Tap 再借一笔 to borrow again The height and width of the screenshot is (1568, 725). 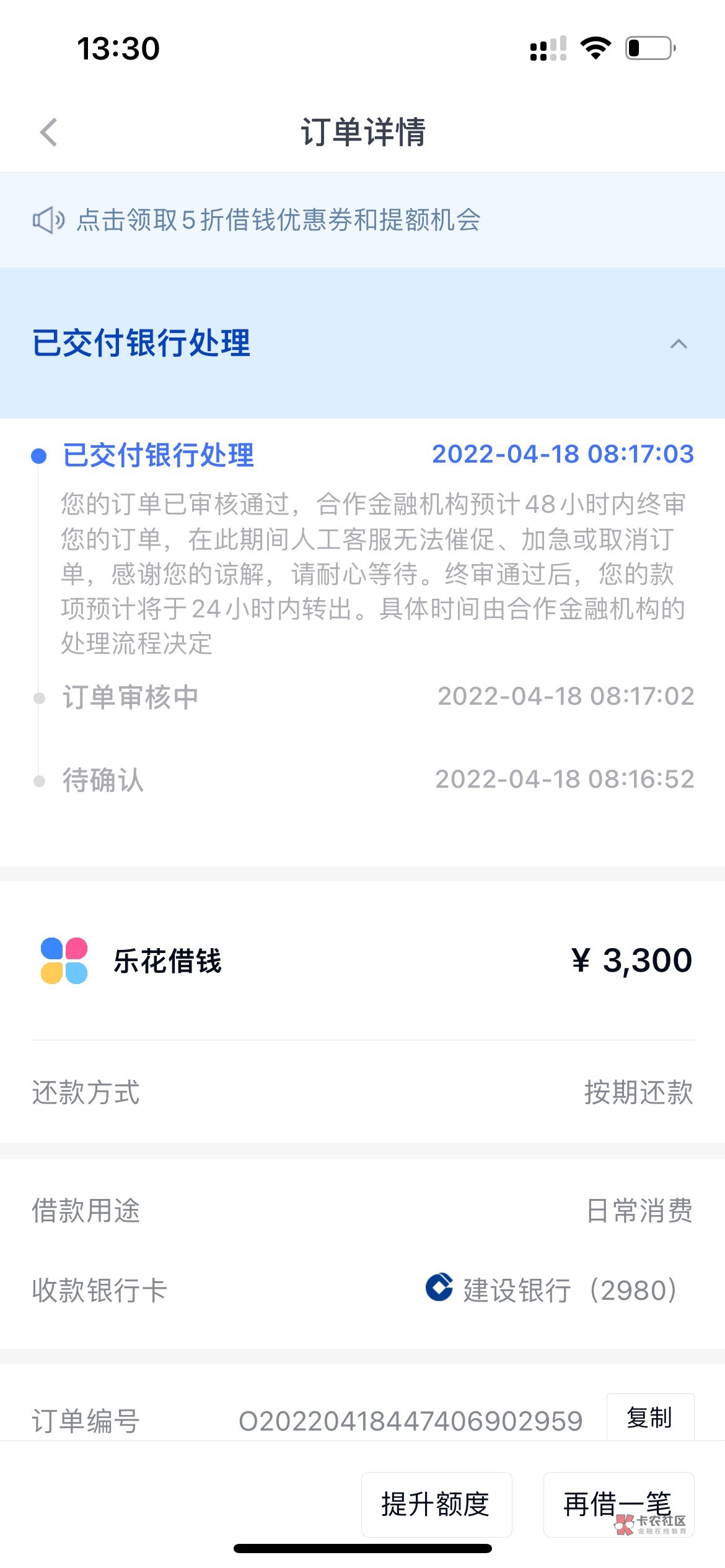point(617,1504)
